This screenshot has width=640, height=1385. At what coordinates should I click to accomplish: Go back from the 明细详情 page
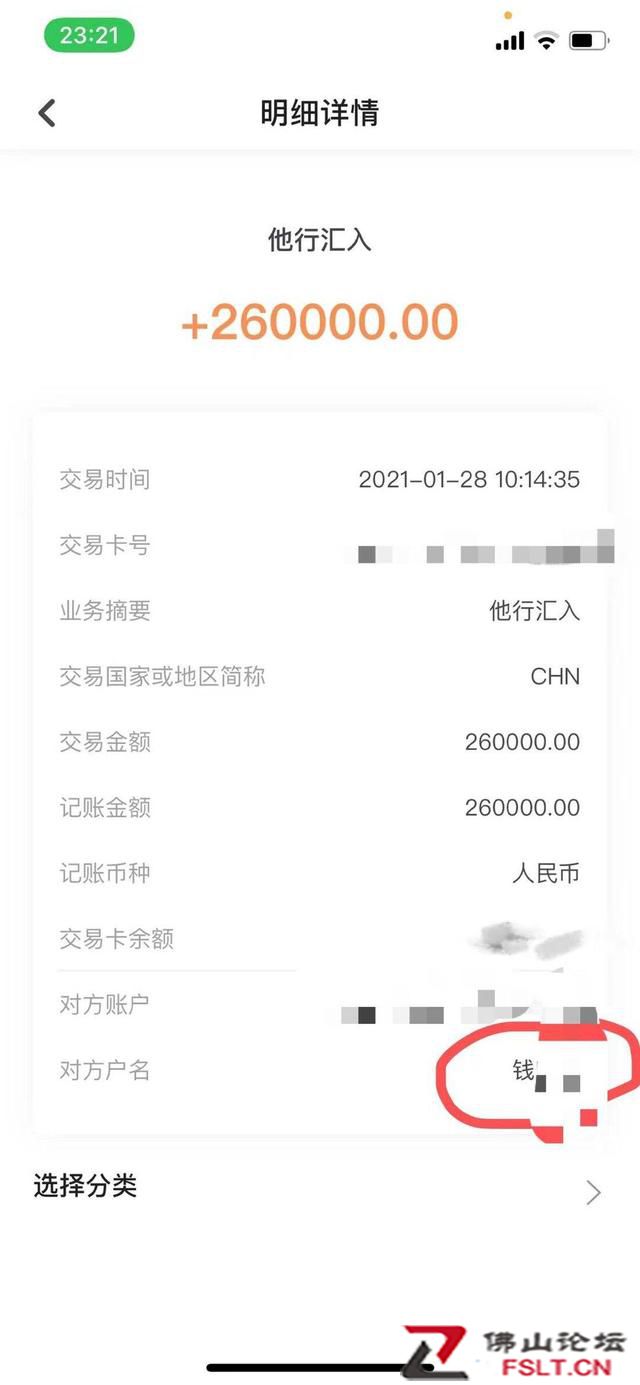pyautogui.click(x=47, y=113)
